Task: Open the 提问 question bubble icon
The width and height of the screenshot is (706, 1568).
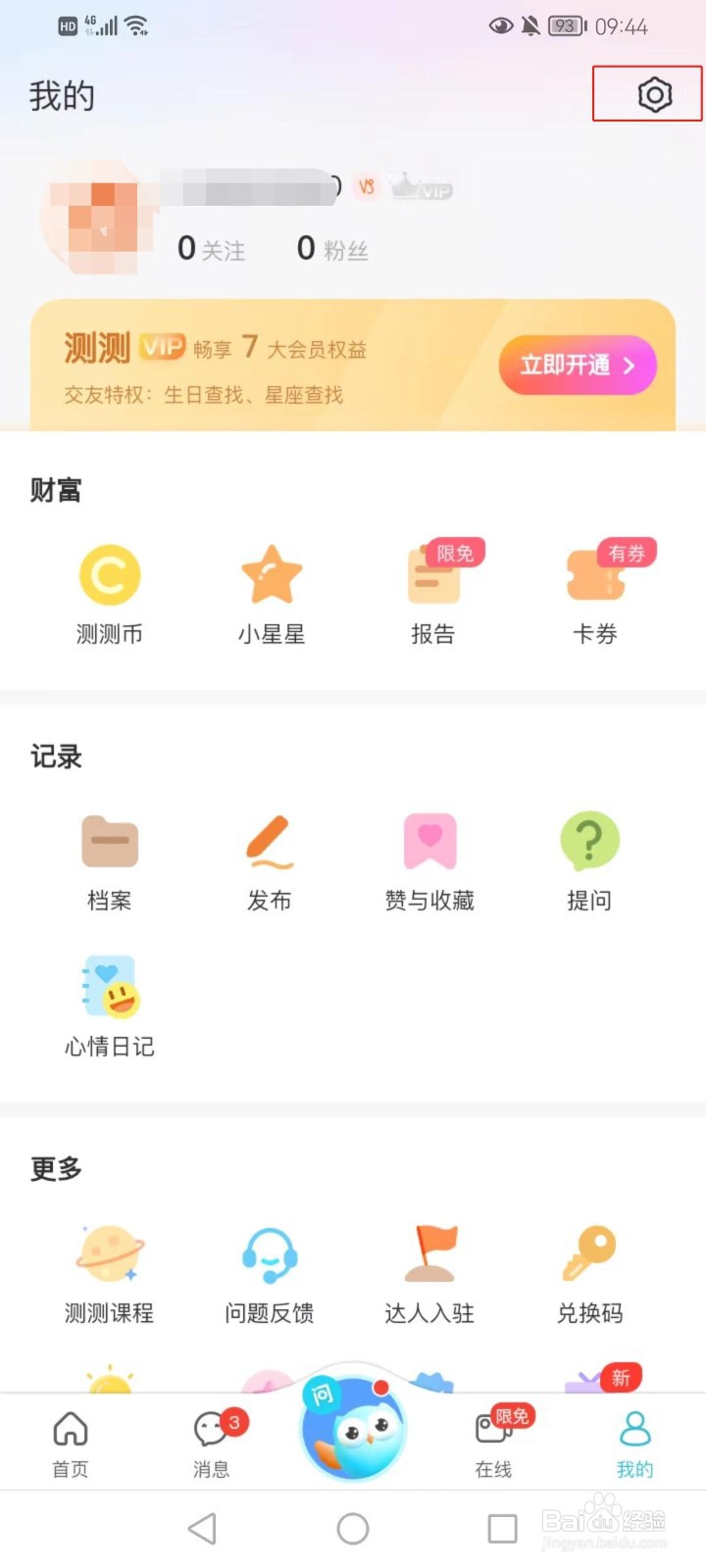Action: [589, 841]
